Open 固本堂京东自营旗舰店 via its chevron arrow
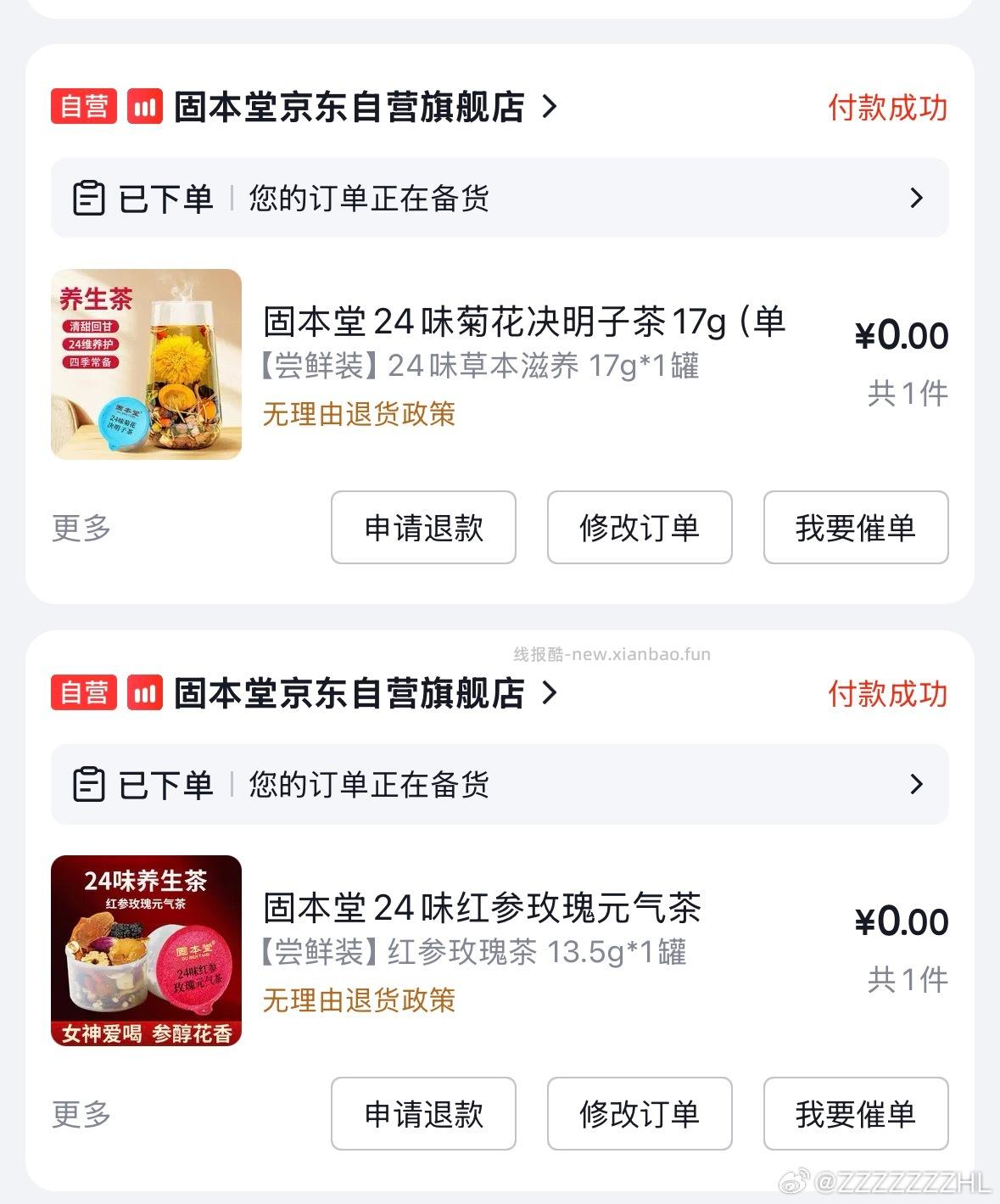Screen dimensions: 1000x1204 click(x=551, y=107)
